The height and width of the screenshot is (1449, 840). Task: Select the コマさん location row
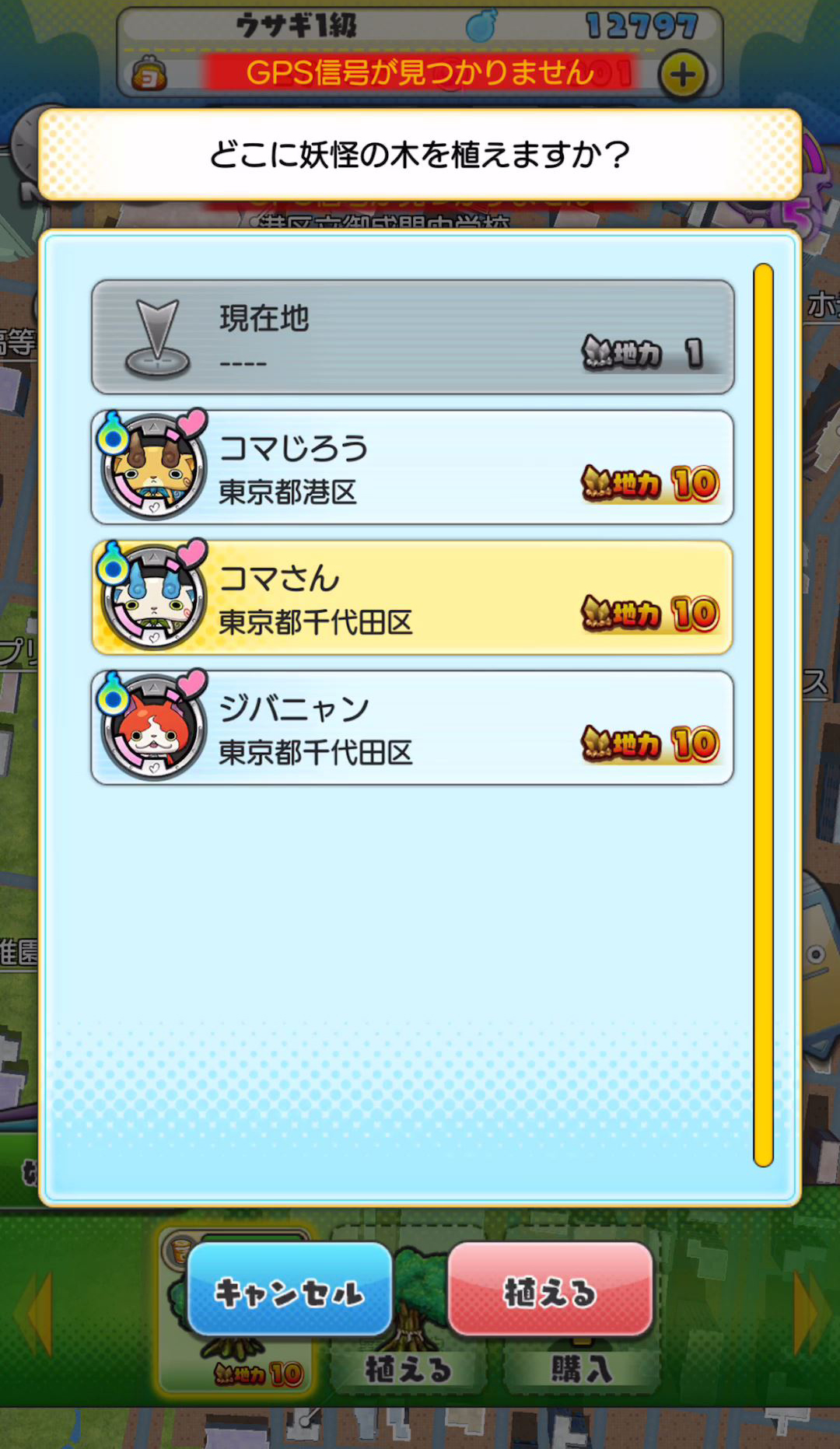click(x=412, y=597)
